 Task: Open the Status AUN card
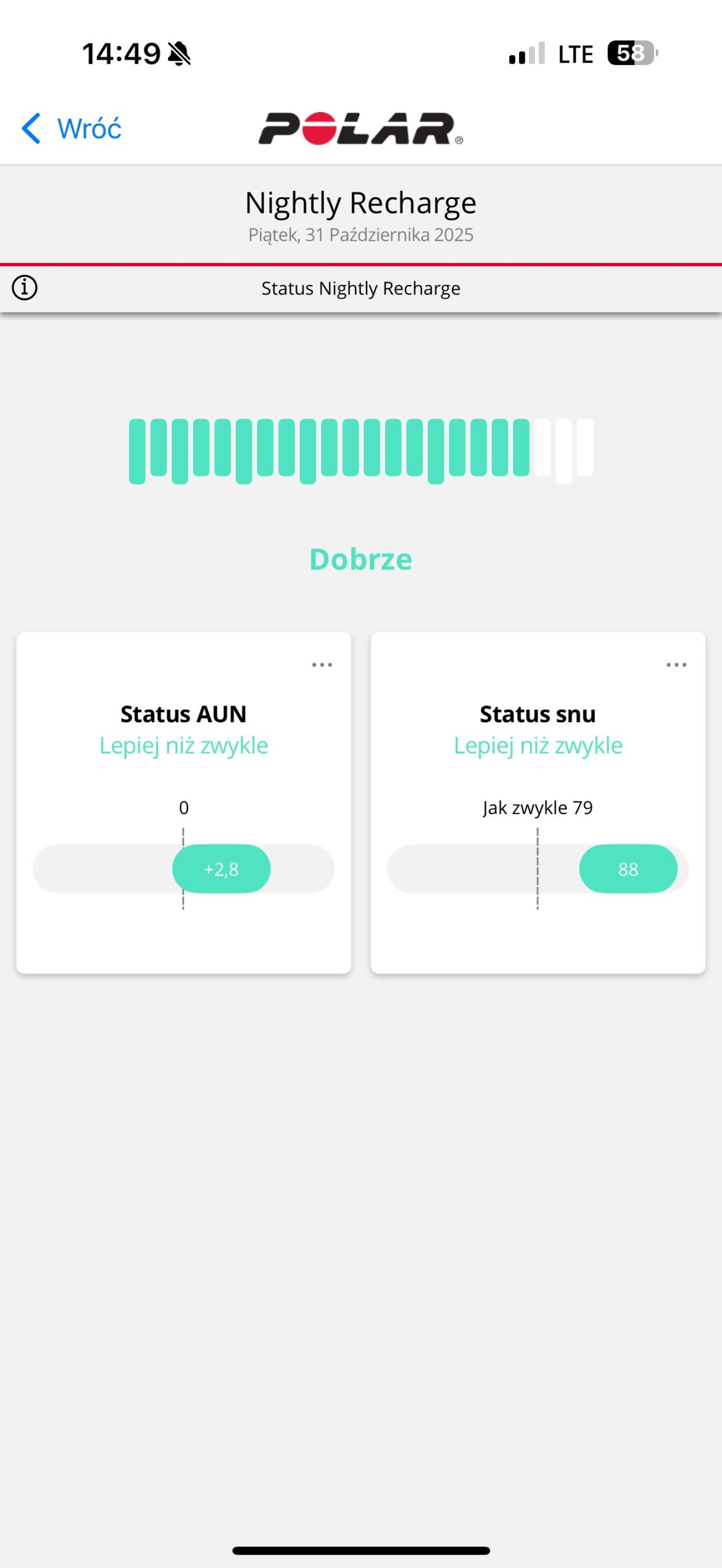pos(183,802)
